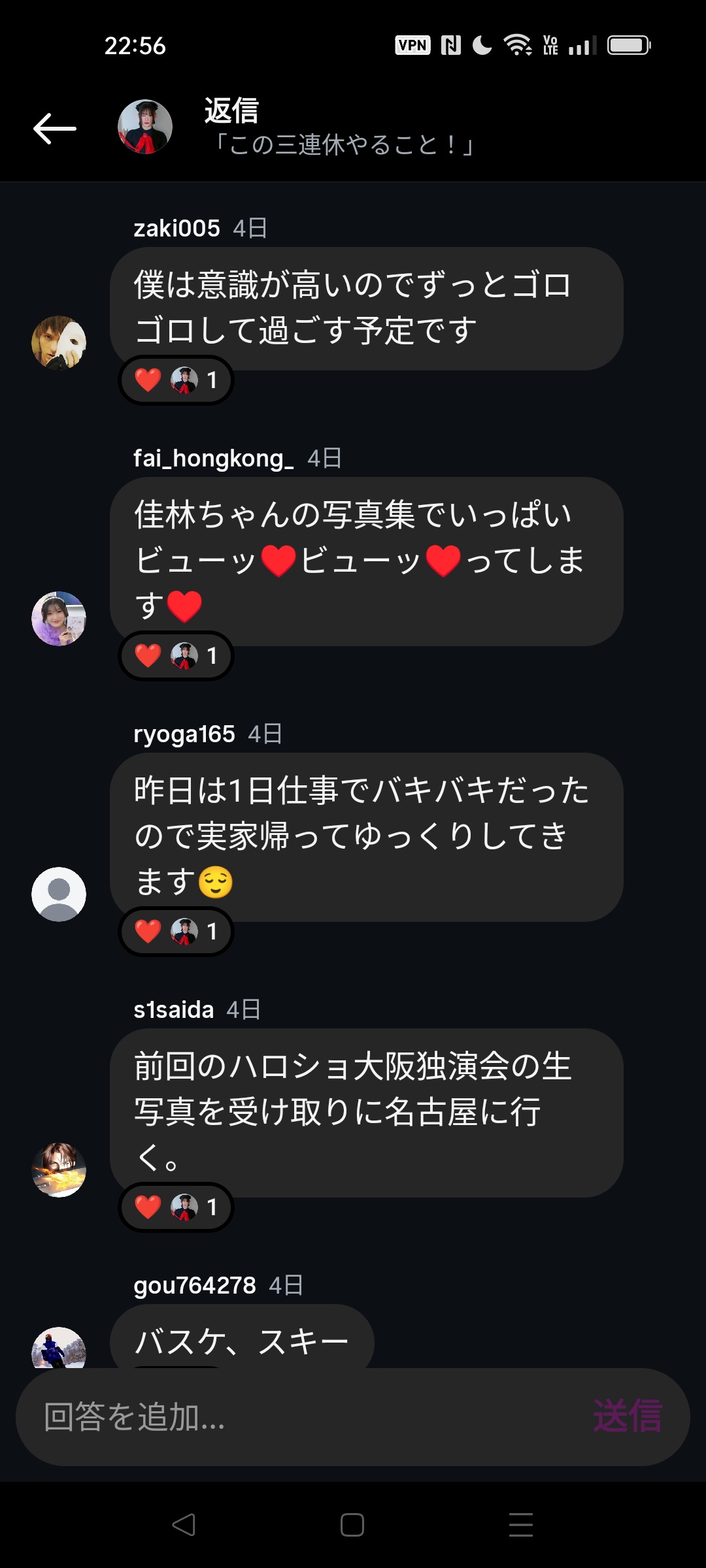Open fai_hongkong_'s profile picture
Viewport: 706px width, 1568px height.
click(x=59, y=619)
